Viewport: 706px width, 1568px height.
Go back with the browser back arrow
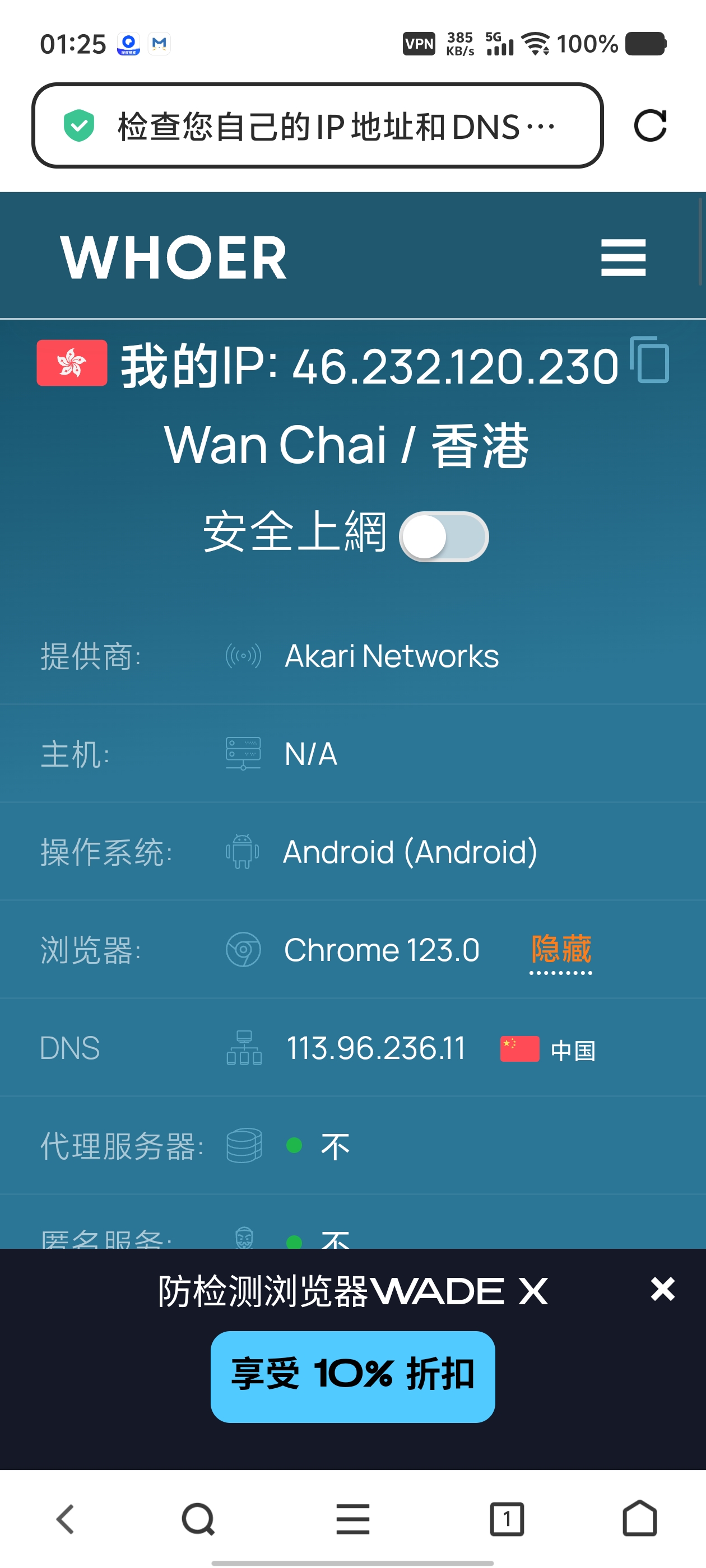tap(65, 1519)
